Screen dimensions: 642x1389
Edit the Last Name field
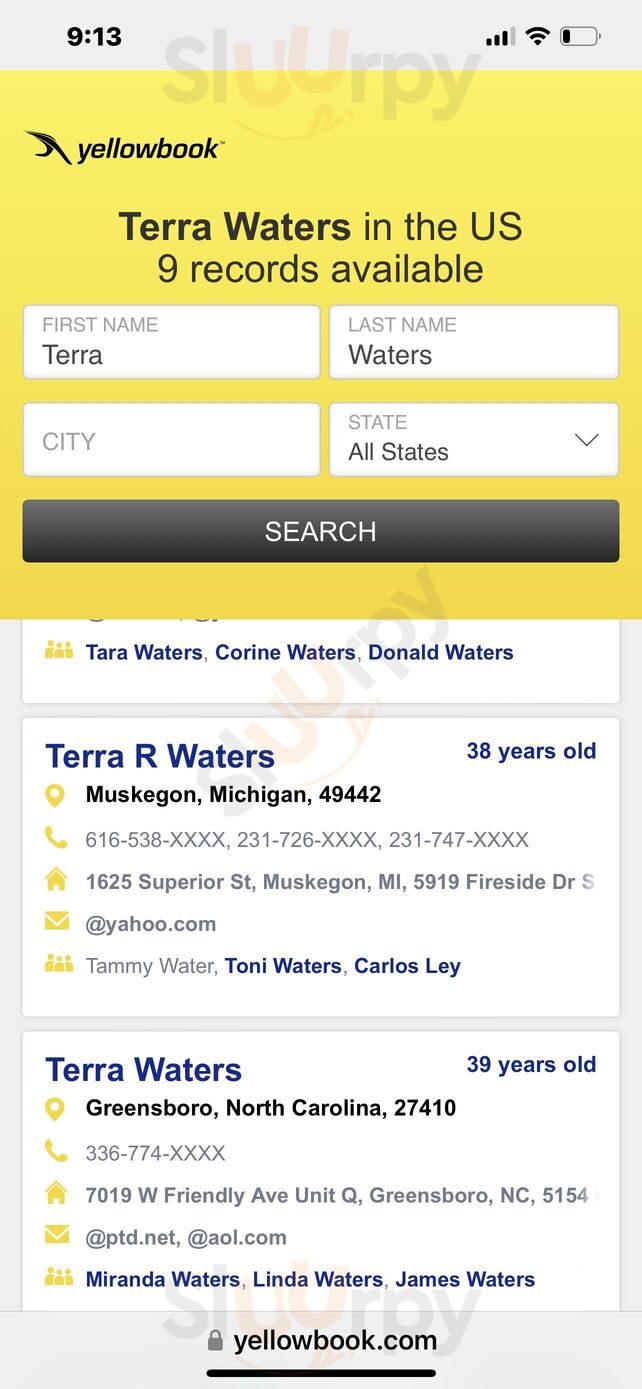pos(474,342)
